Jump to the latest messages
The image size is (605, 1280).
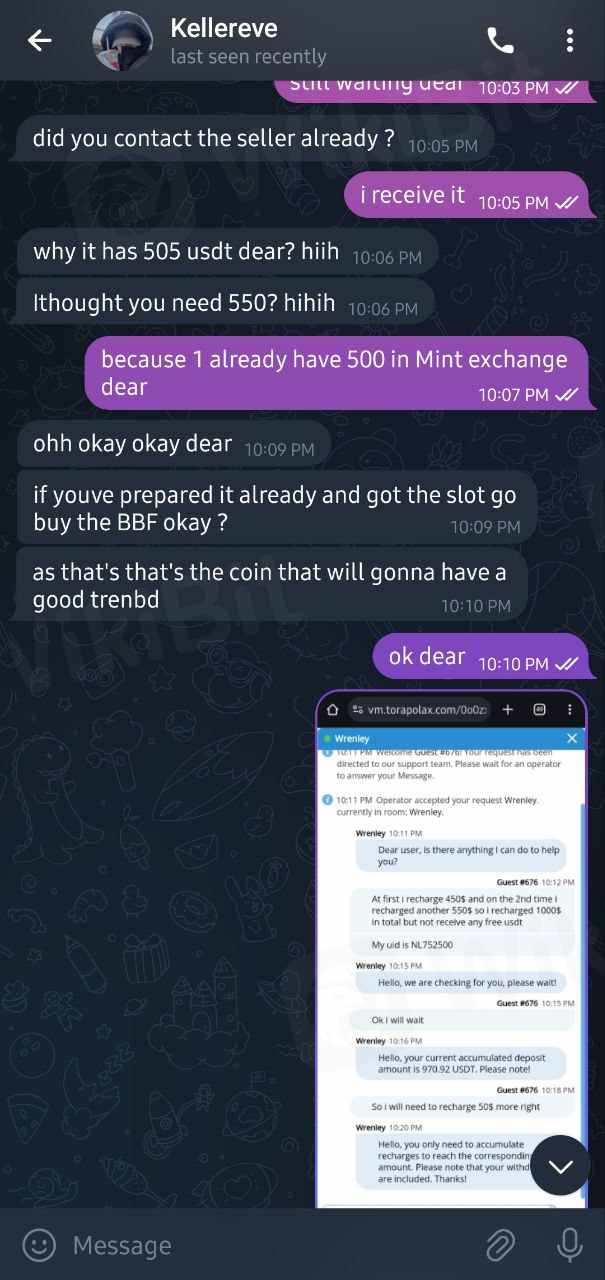pyautogui.click(x=560, y=1165)
